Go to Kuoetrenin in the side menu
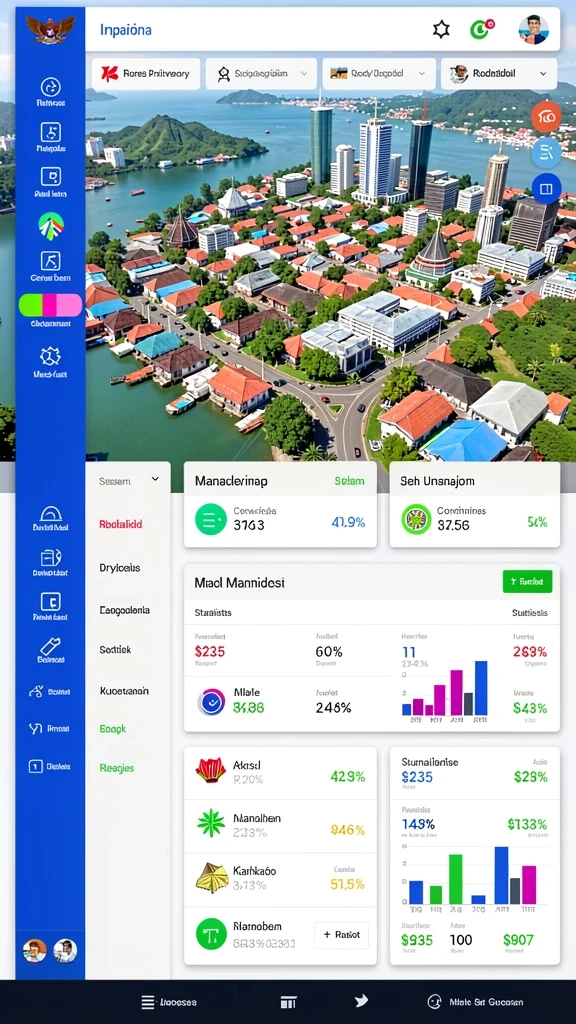Viewport: 576px width, 1024px height. tap(124, 690)
